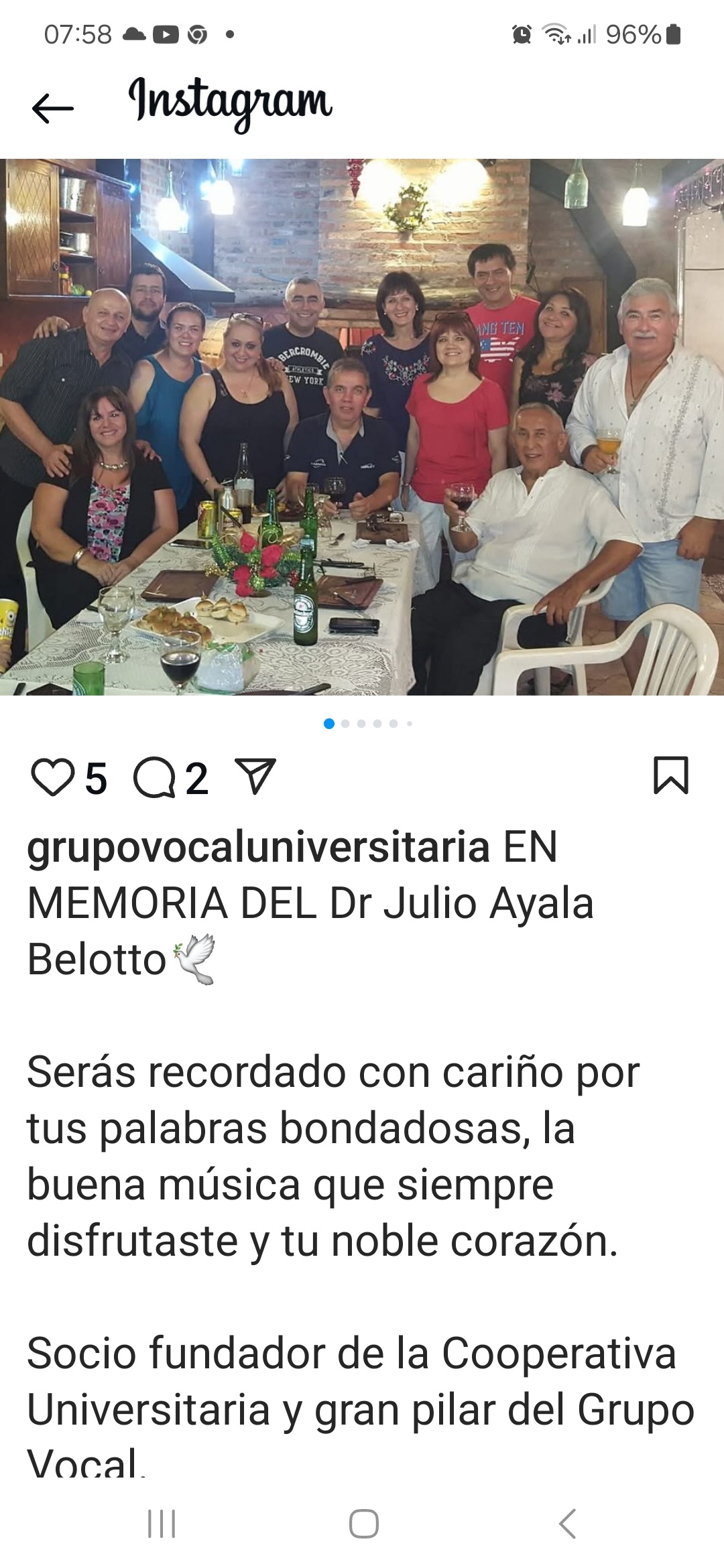Like the grupovocaluniversitaria post
The height and width of the screenshot is (1568, 724).
pyautogui.click(x=53, y=778)
